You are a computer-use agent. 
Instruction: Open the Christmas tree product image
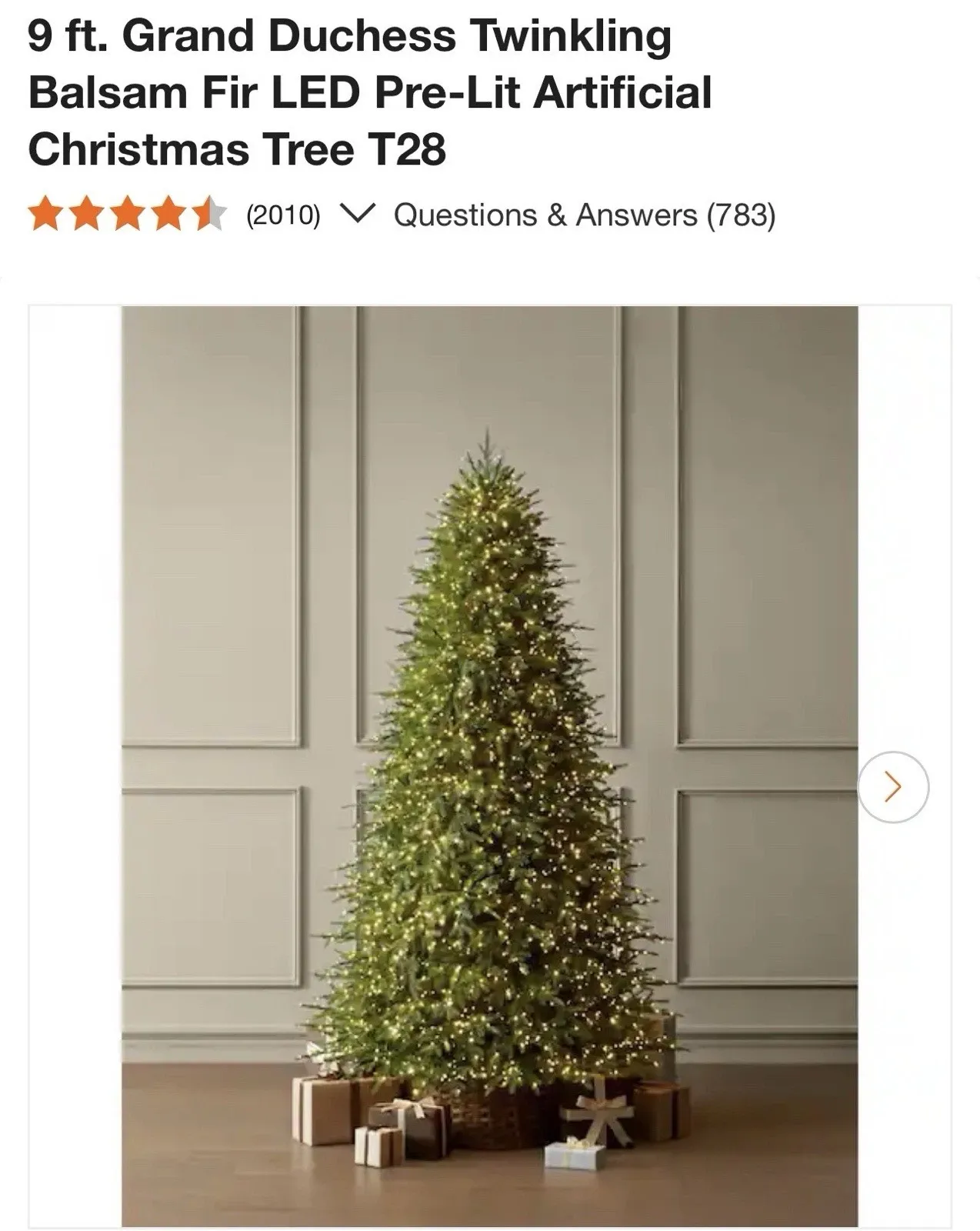click(490, 769)
